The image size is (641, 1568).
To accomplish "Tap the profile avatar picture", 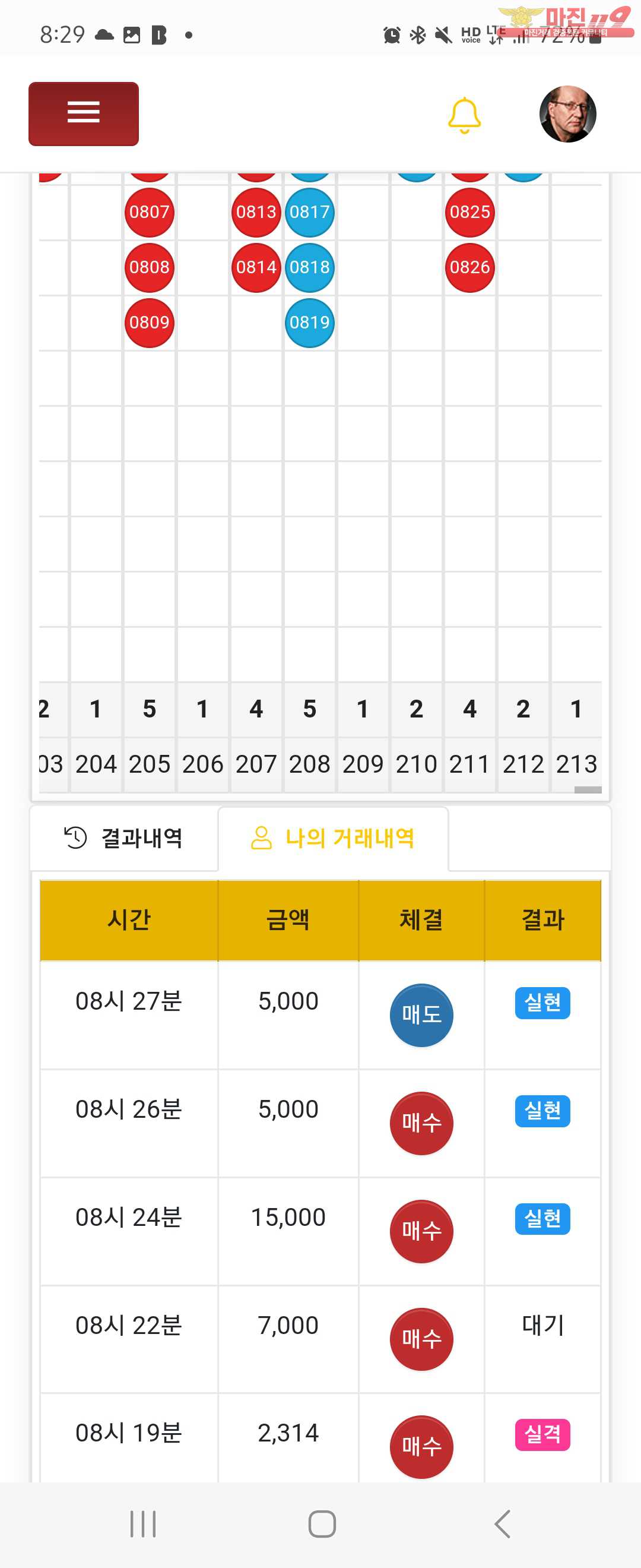I will [567, 115].
